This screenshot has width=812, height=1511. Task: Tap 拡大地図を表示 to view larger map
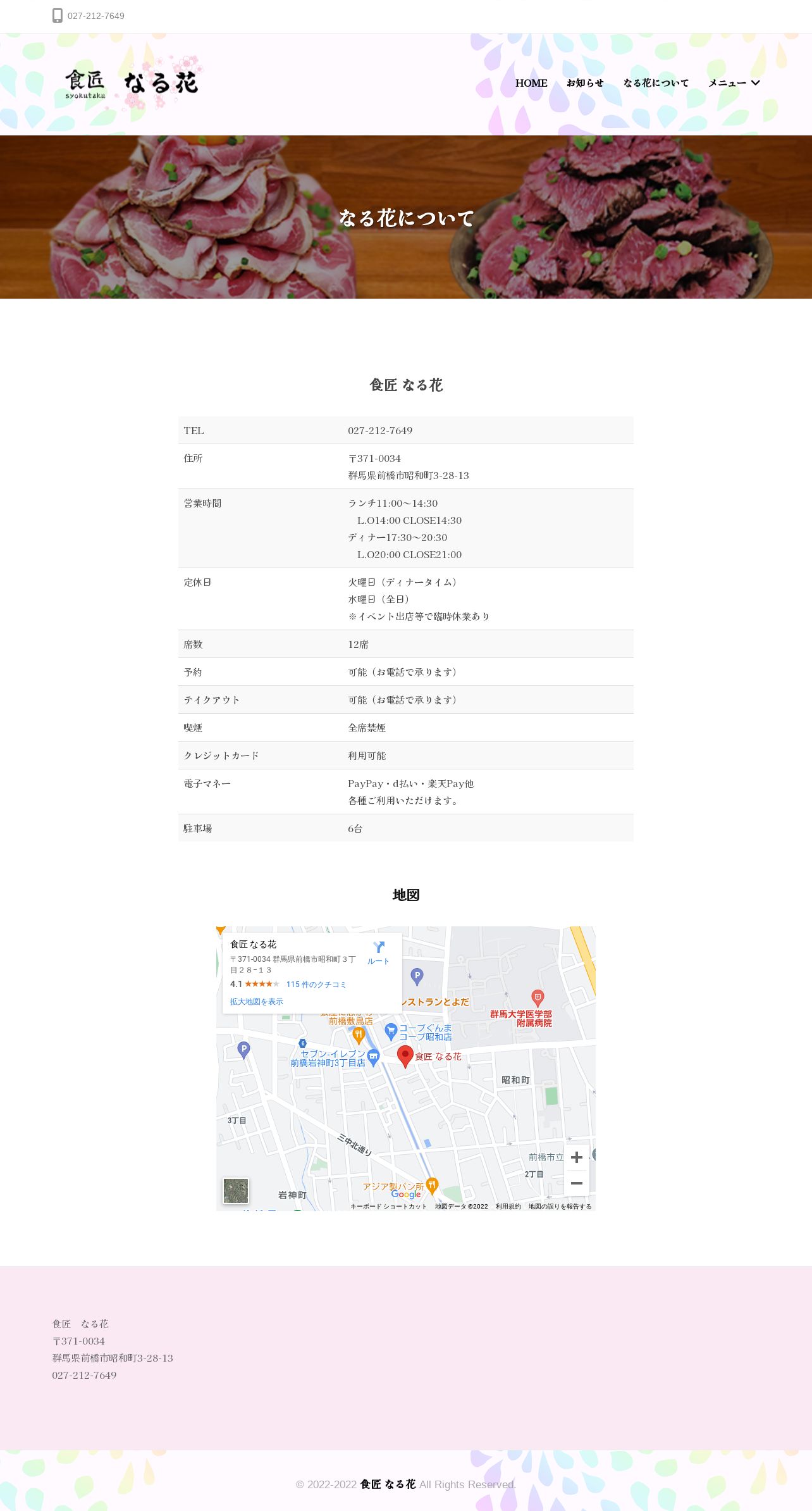pos(257,1002)
